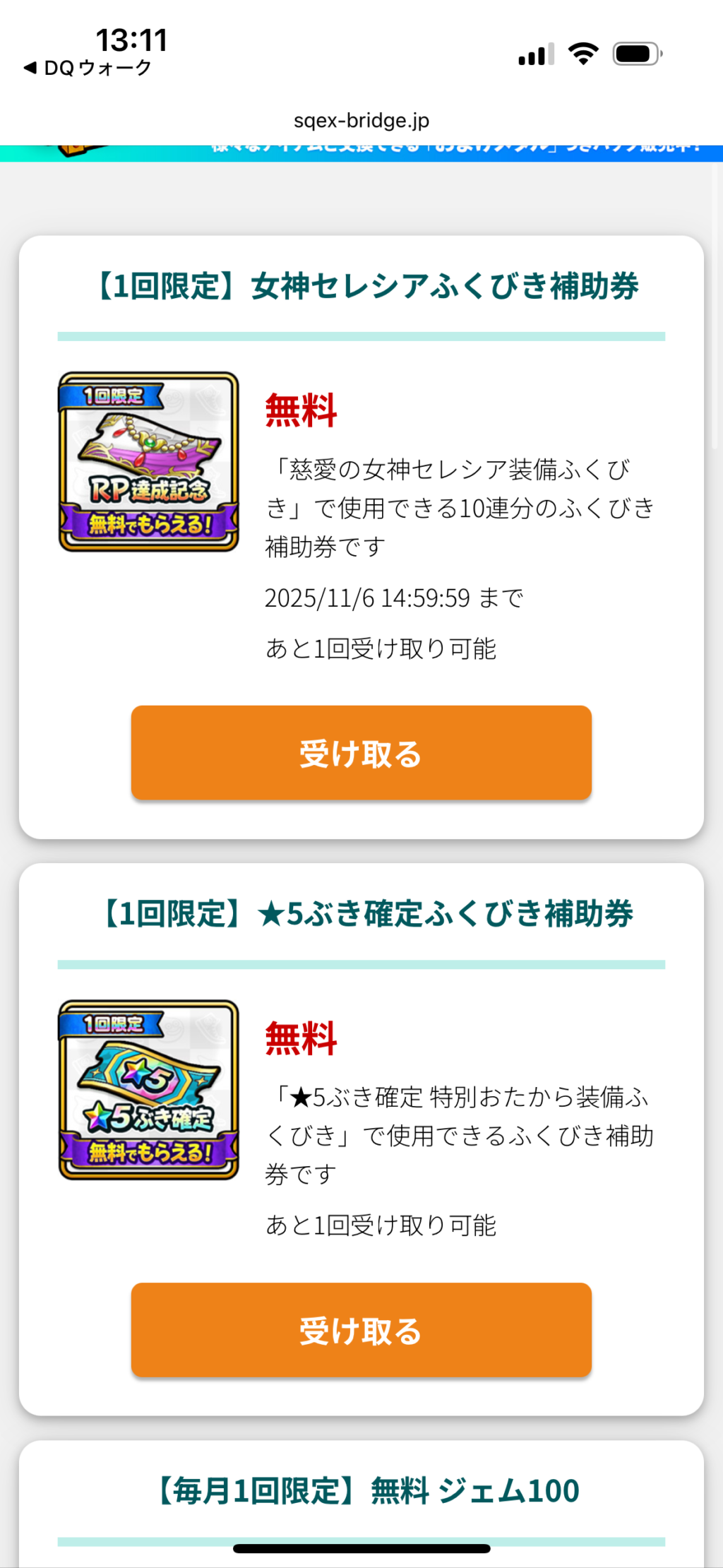Image resolution: width=723 pixels, height=1568 pixels.
Task: Claim the ★5ぶき確定ふくびき補助券 with 受け取る
Action: [x=361, y=1330]
